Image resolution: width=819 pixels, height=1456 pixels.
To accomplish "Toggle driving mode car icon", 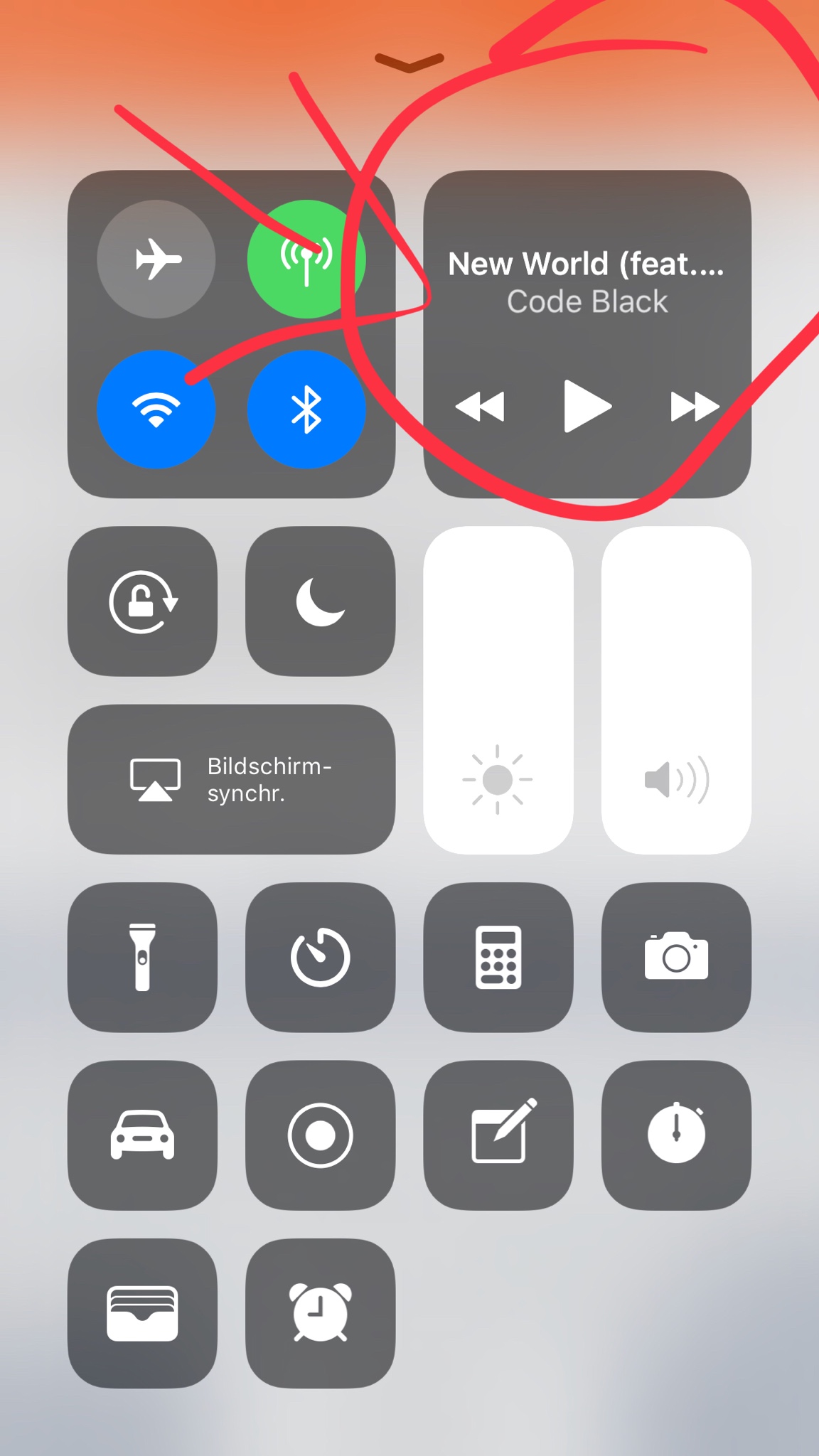I will tap(142, 1135).
